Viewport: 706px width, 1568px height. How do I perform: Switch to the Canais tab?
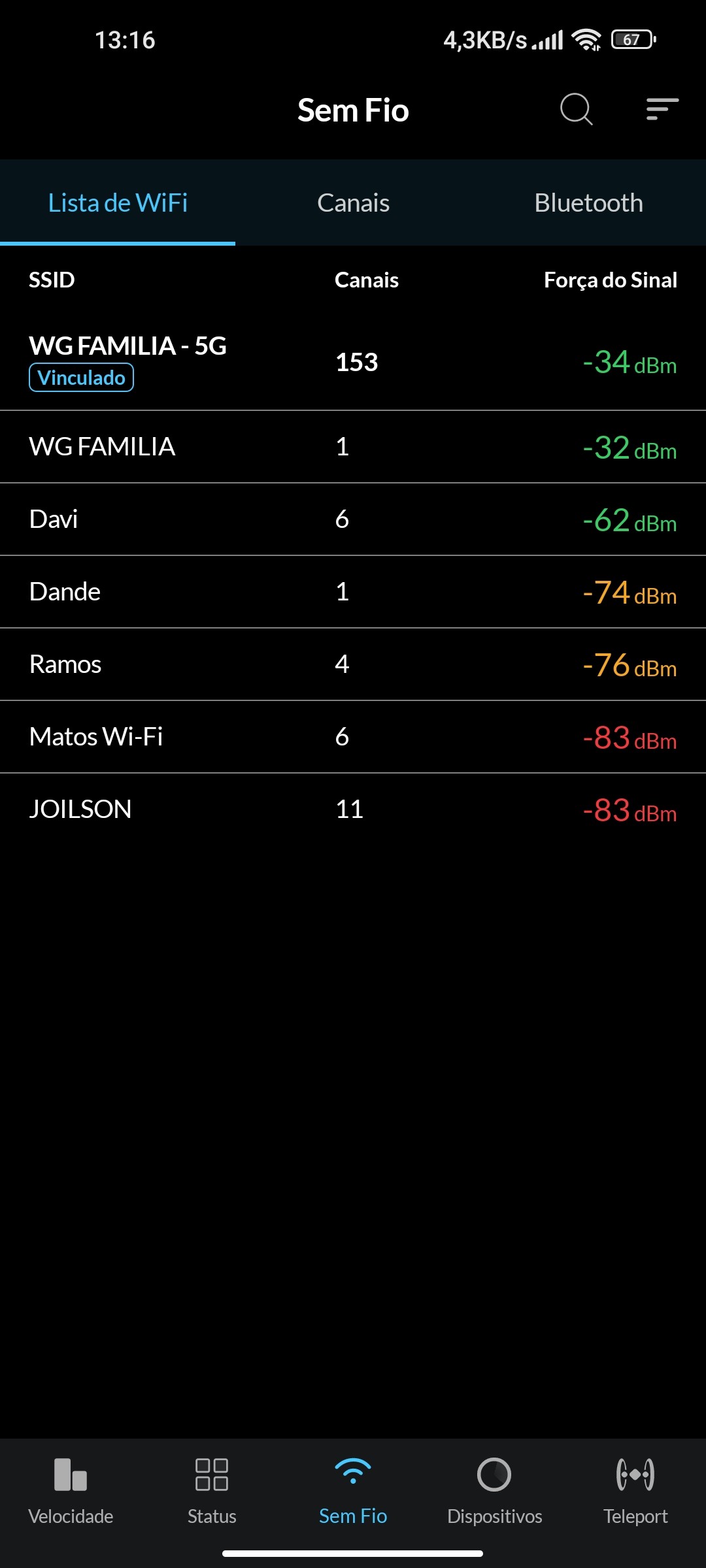(x=353, y=203)
